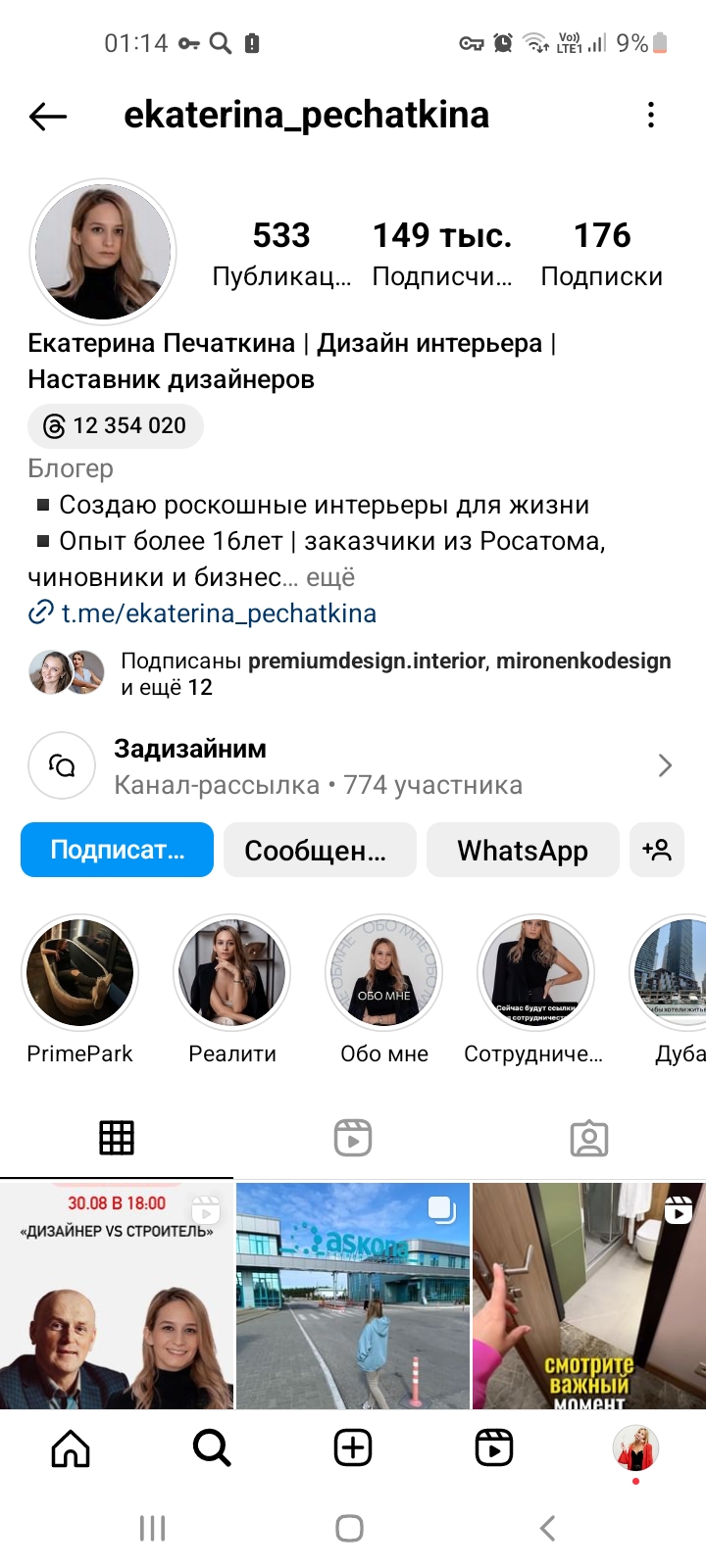Create a new post with the plus icon
Image resolution: width=706 pixels, height=1568 pixels.
point(353,1447)
